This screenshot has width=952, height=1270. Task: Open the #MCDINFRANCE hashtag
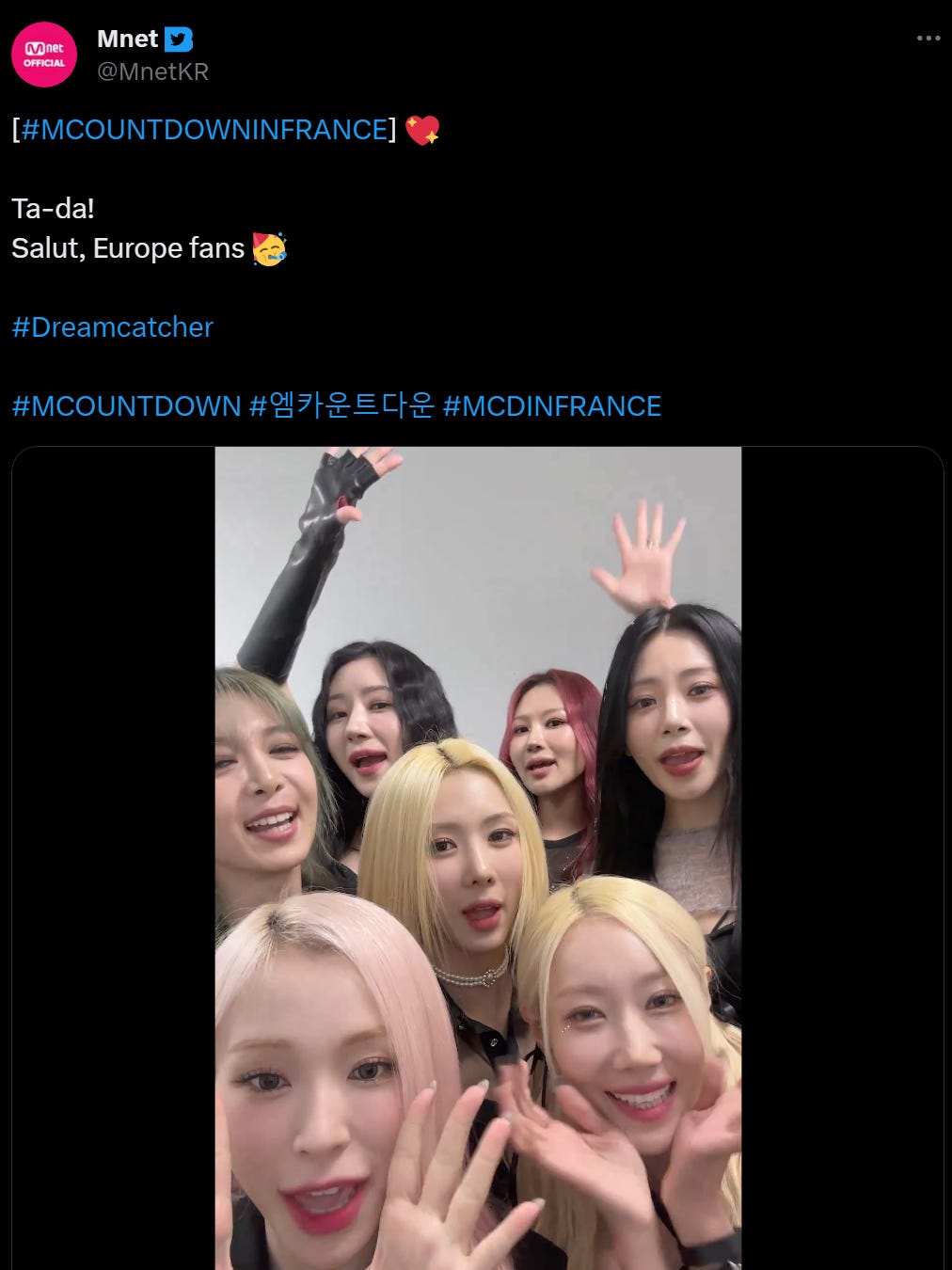552,406
